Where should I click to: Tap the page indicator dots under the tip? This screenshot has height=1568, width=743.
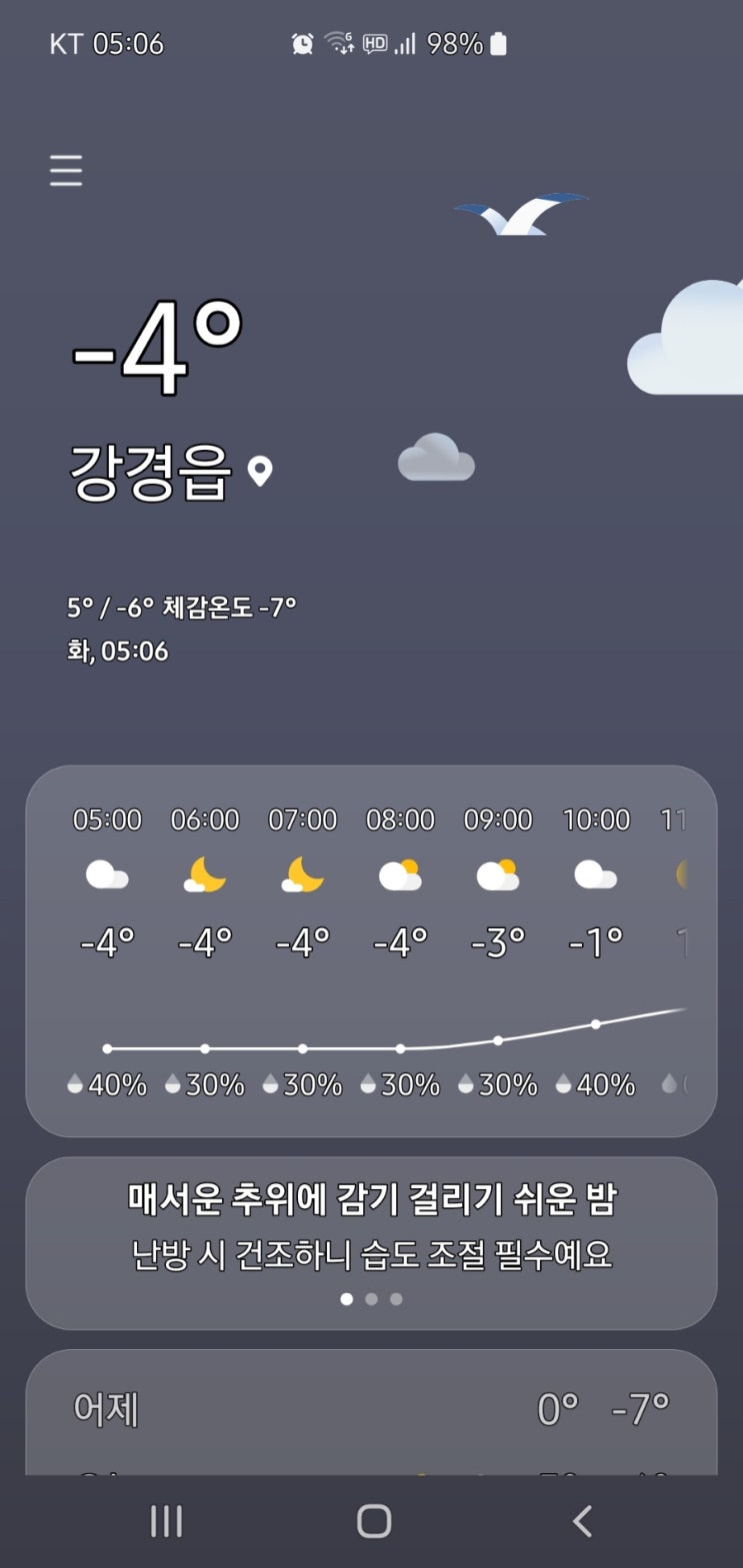pyautogui.click(x=371, y=1299)
